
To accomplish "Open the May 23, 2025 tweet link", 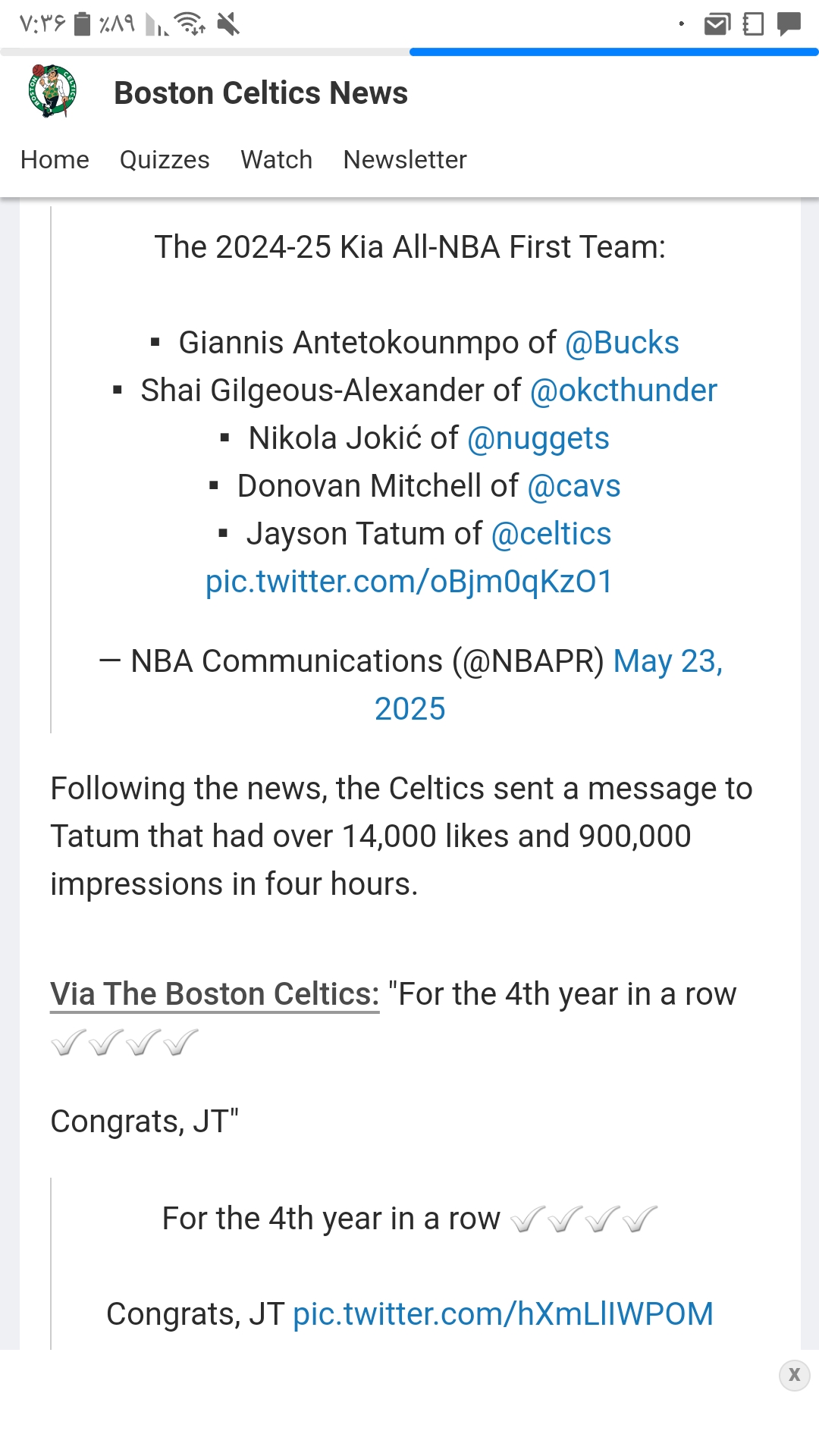I will (548, 685).
